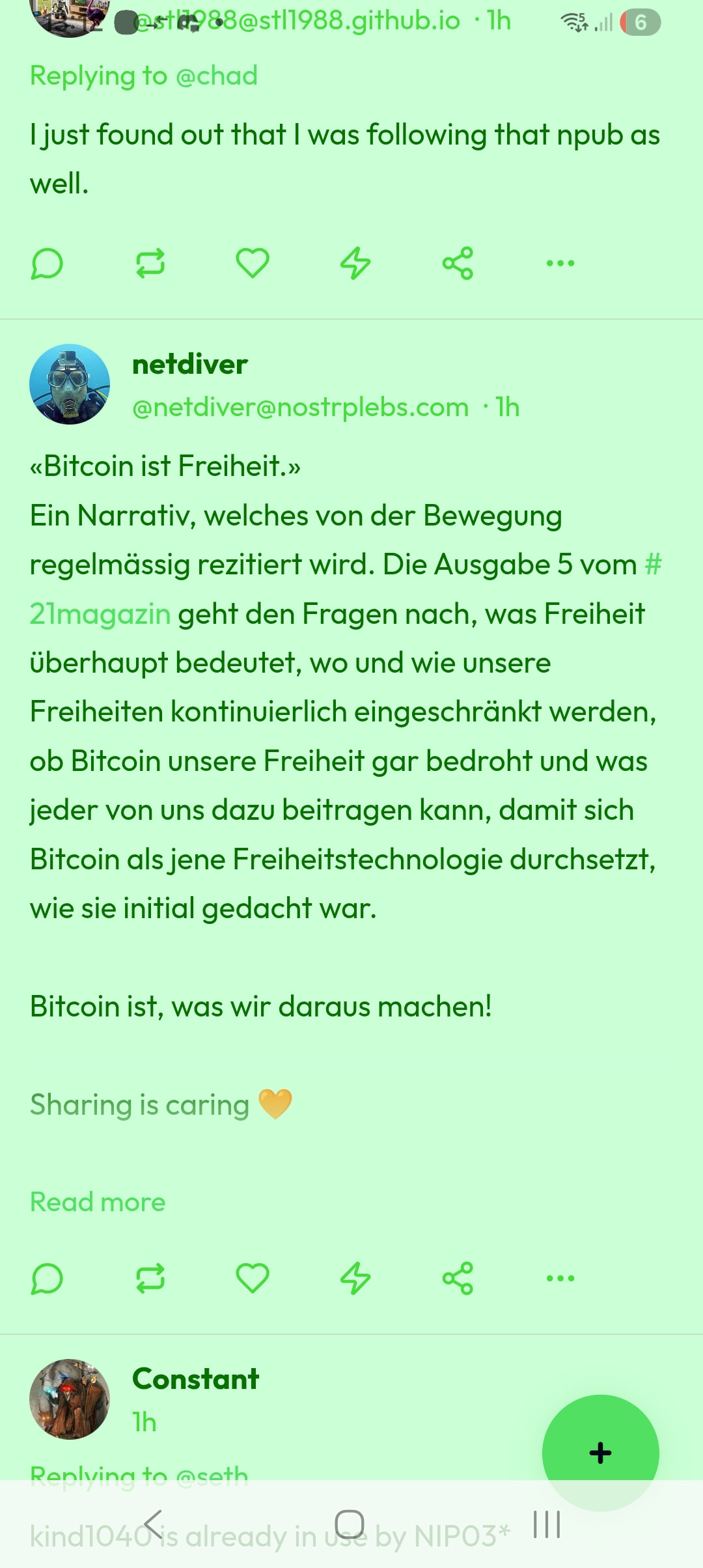Viewport: 703px width, 1568px height.
Task: Tap netdiver's display name
Action: pyautogui.click(x=189, y=365)
